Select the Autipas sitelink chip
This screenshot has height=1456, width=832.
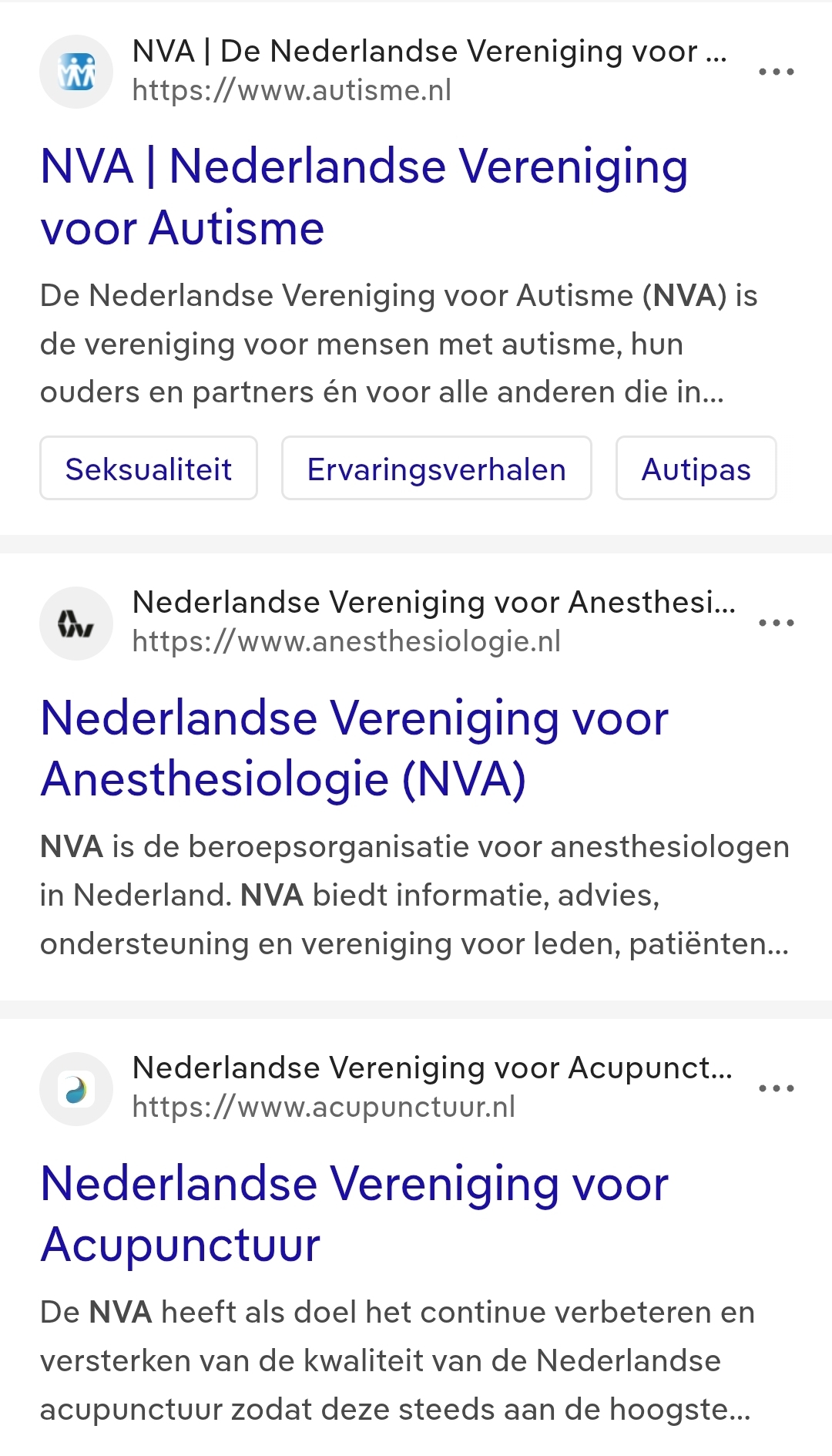tap(696, 469)
